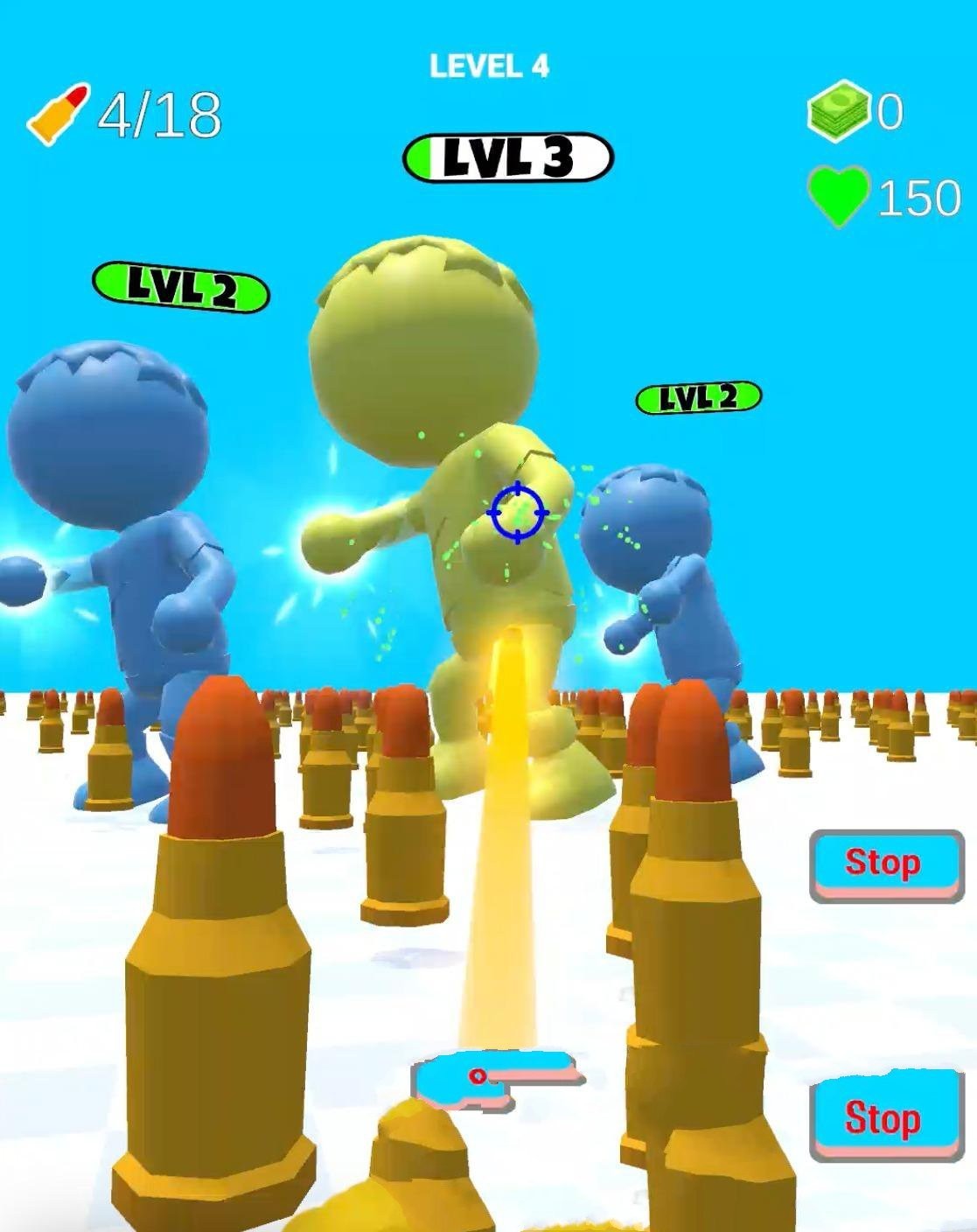977x1232 pixels.
Task: Tap the upper Stop button
Action: tap(885, 864)
